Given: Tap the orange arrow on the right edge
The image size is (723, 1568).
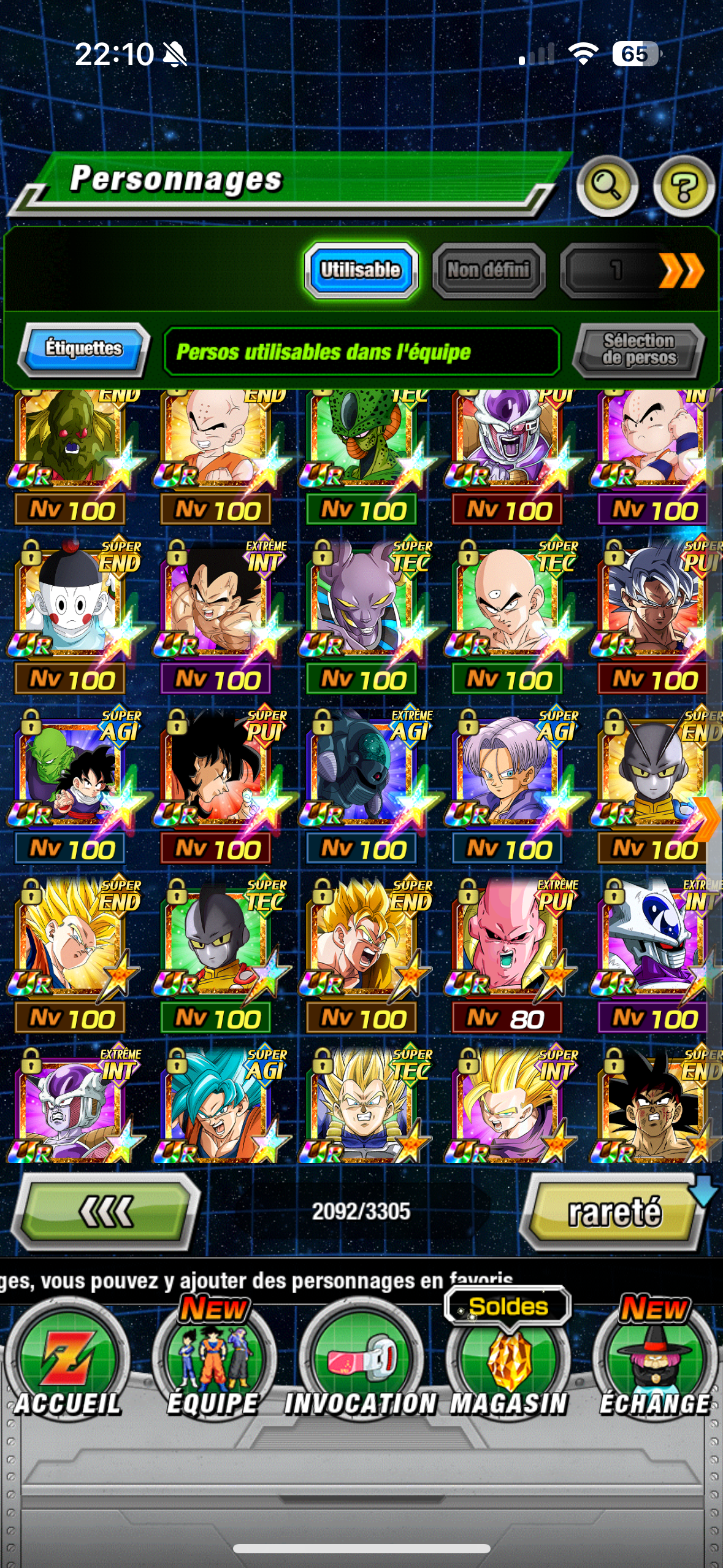Looking at the screenshot, I should point(708,819).
